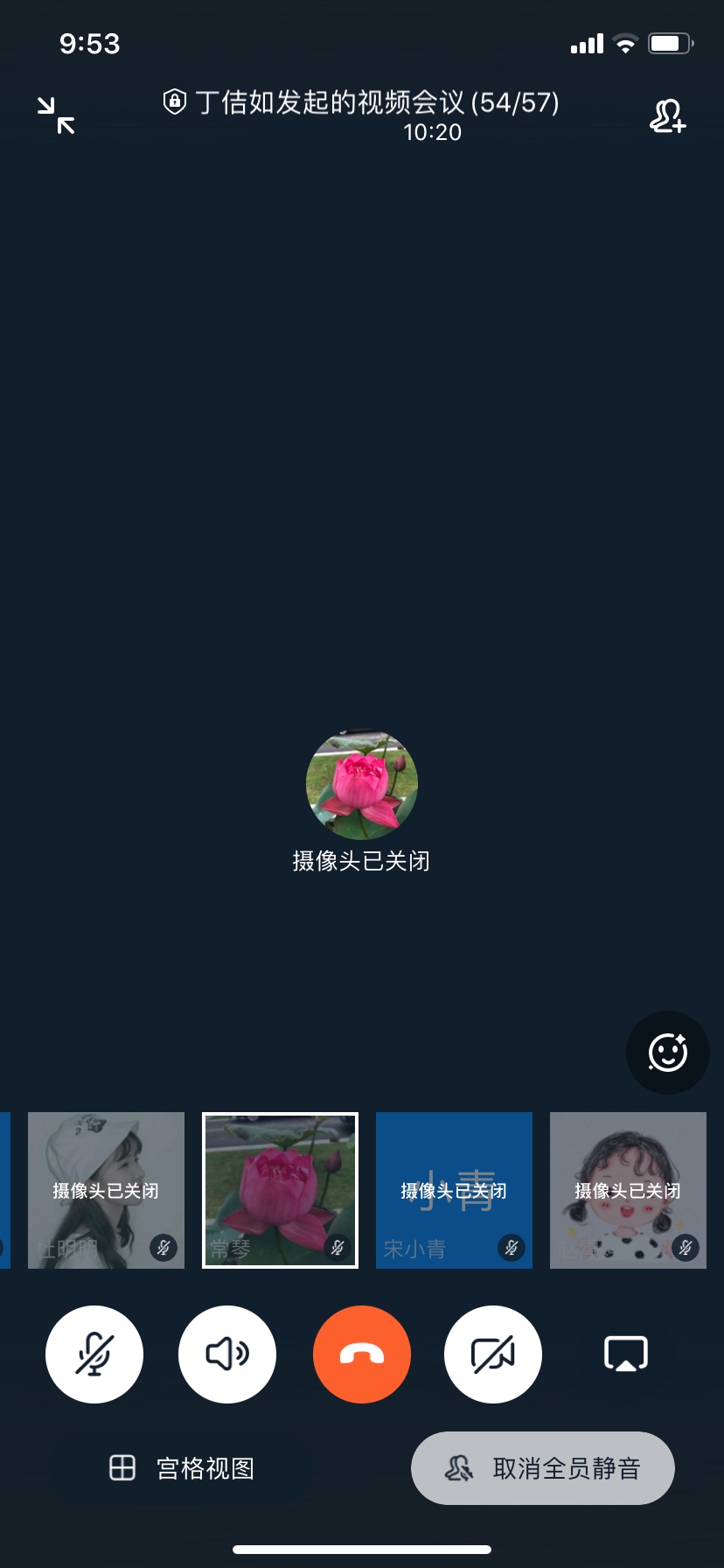
Task: Open the screen casting option
Action: (x=626, y=1354)
